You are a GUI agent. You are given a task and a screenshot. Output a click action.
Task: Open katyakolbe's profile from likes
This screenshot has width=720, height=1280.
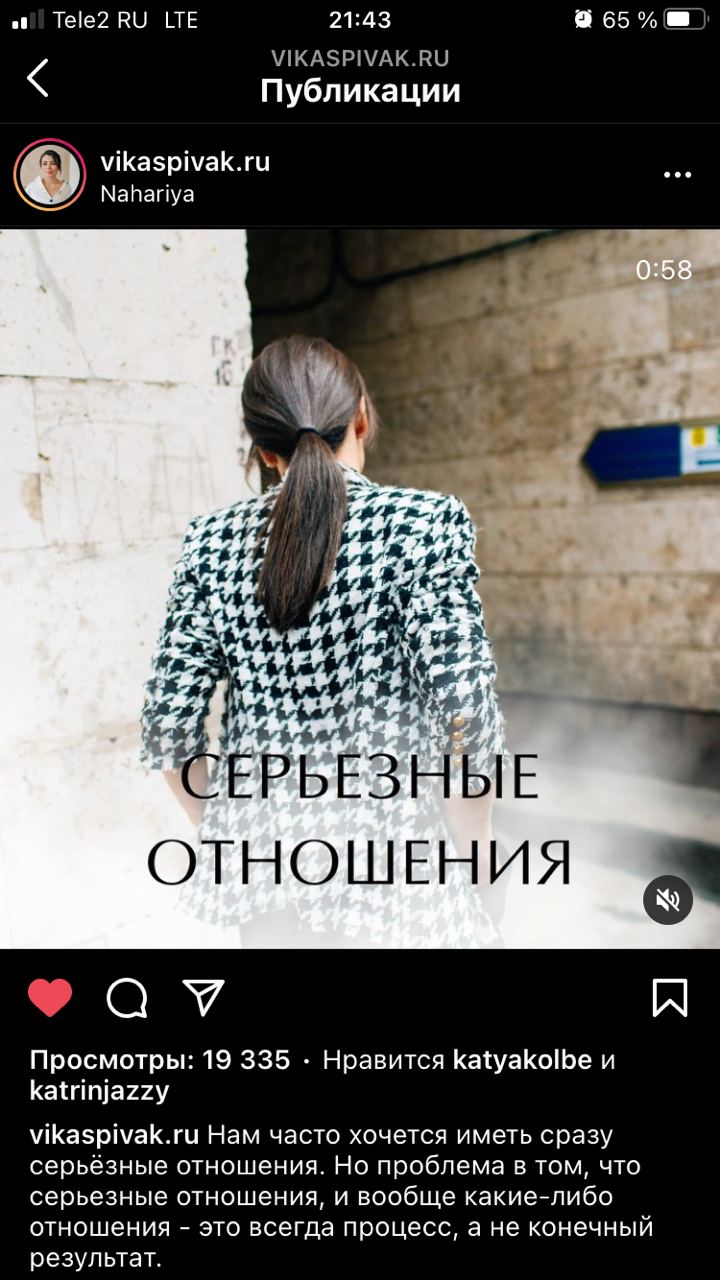pos(522,1060)
